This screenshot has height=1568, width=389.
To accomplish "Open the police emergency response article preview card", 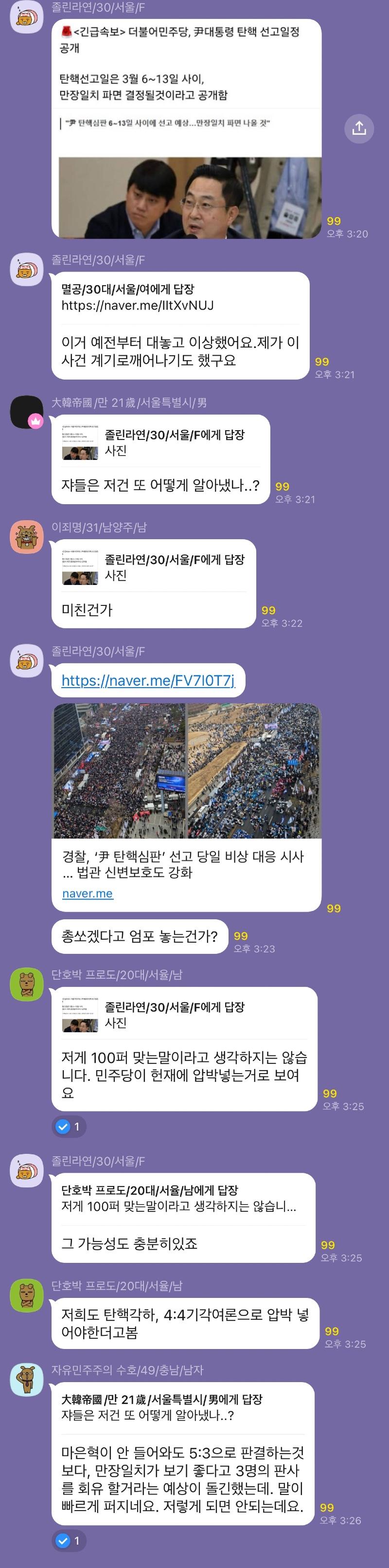I will (187, 806).
